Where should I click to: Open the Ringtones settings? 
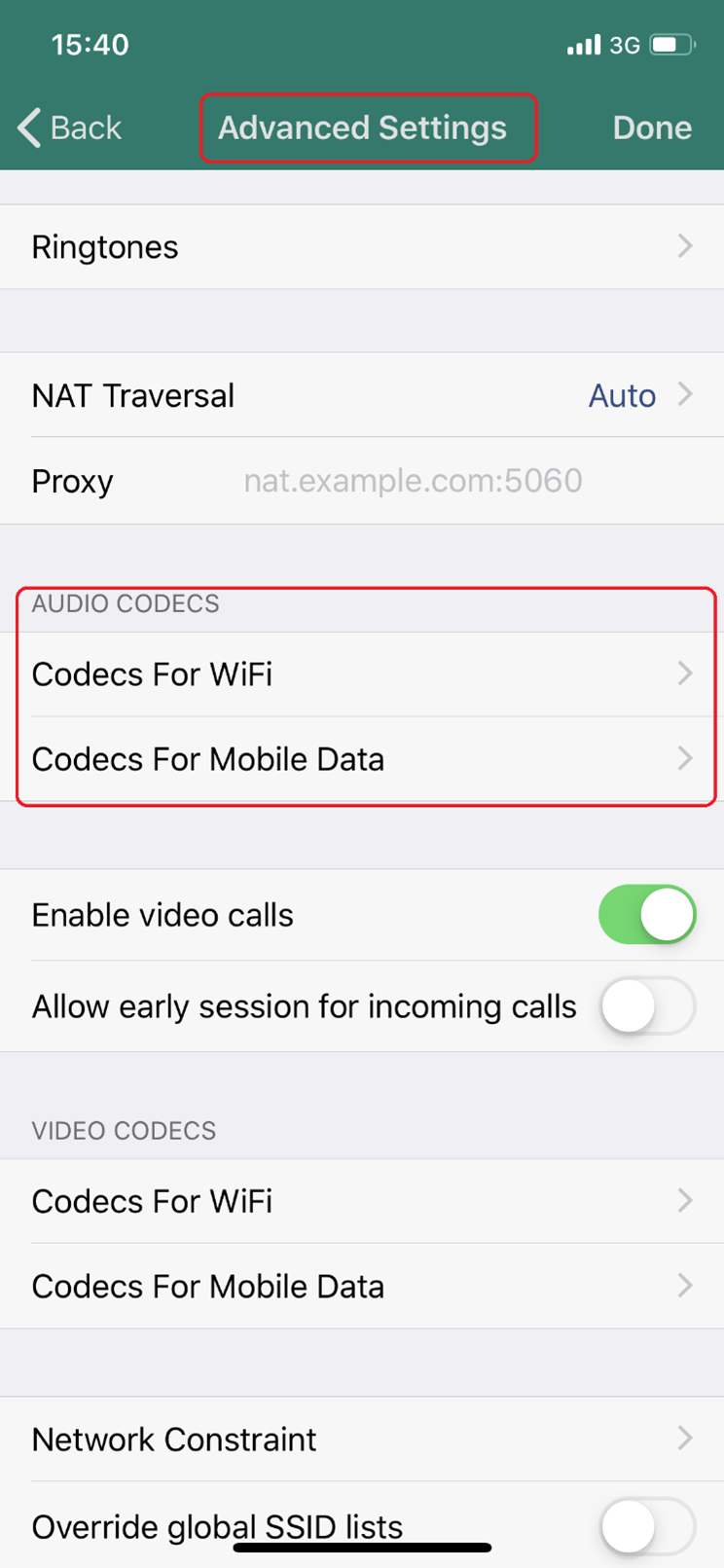point(362,247)
